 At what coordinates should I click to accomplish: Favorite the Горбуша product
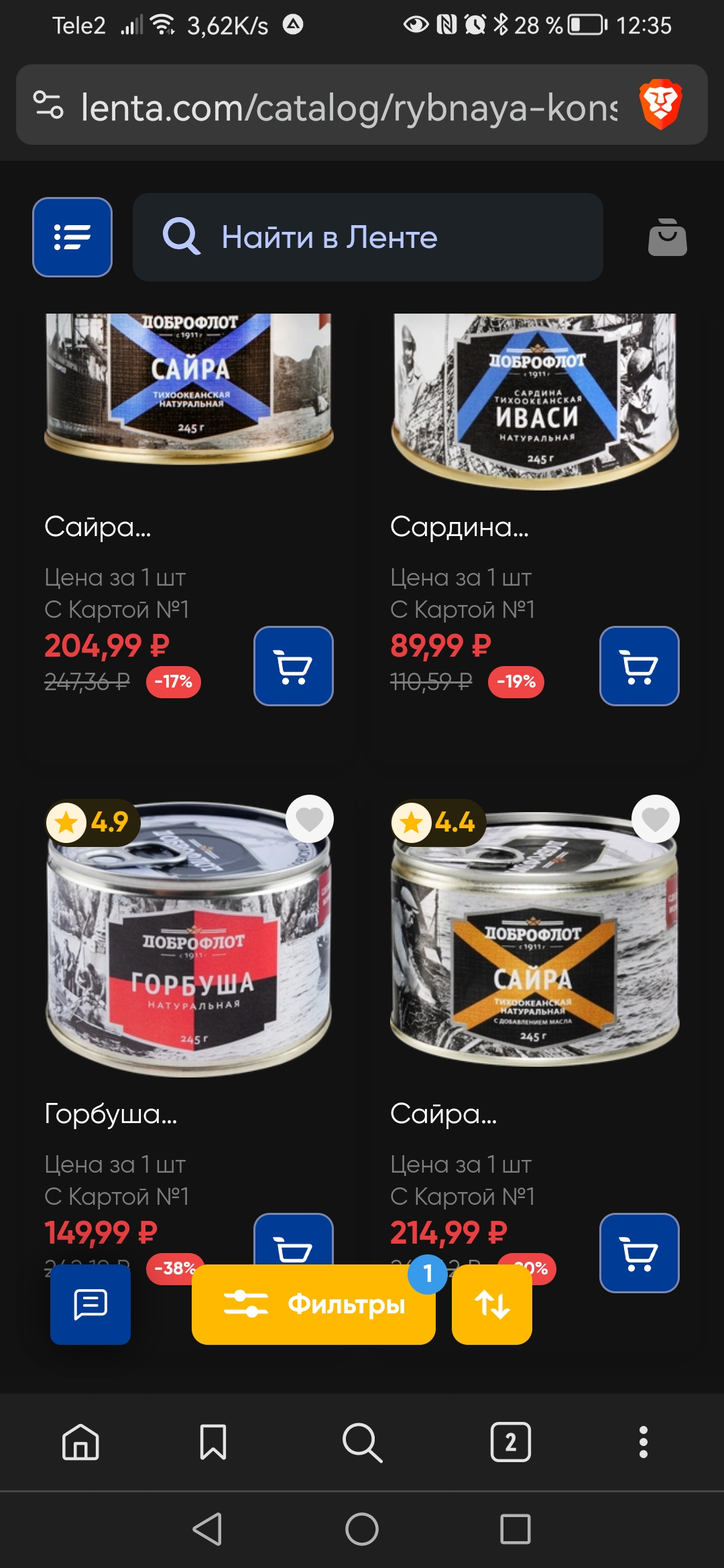point(309,819)
